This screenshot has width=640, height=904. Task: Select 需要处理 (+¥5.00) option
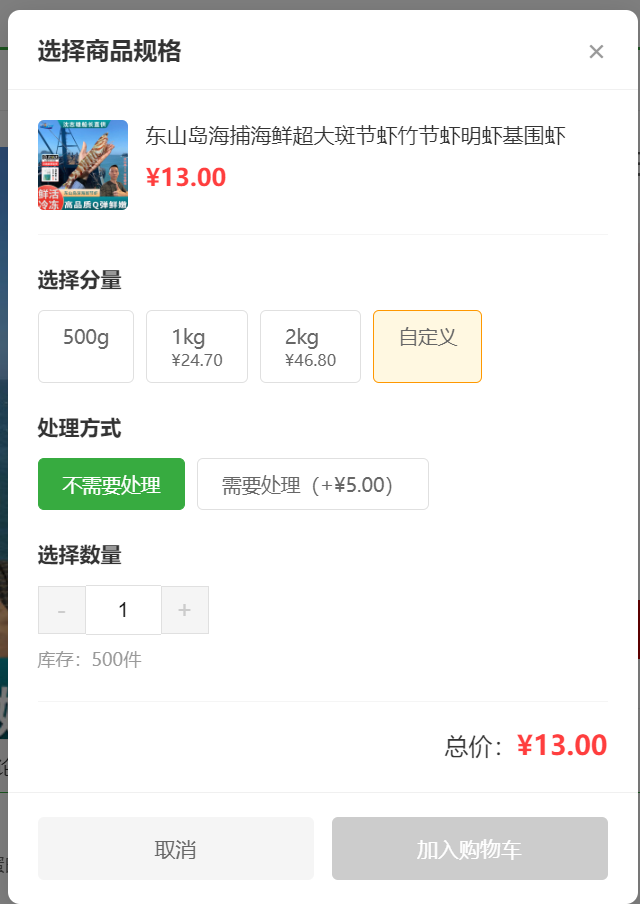312,485
